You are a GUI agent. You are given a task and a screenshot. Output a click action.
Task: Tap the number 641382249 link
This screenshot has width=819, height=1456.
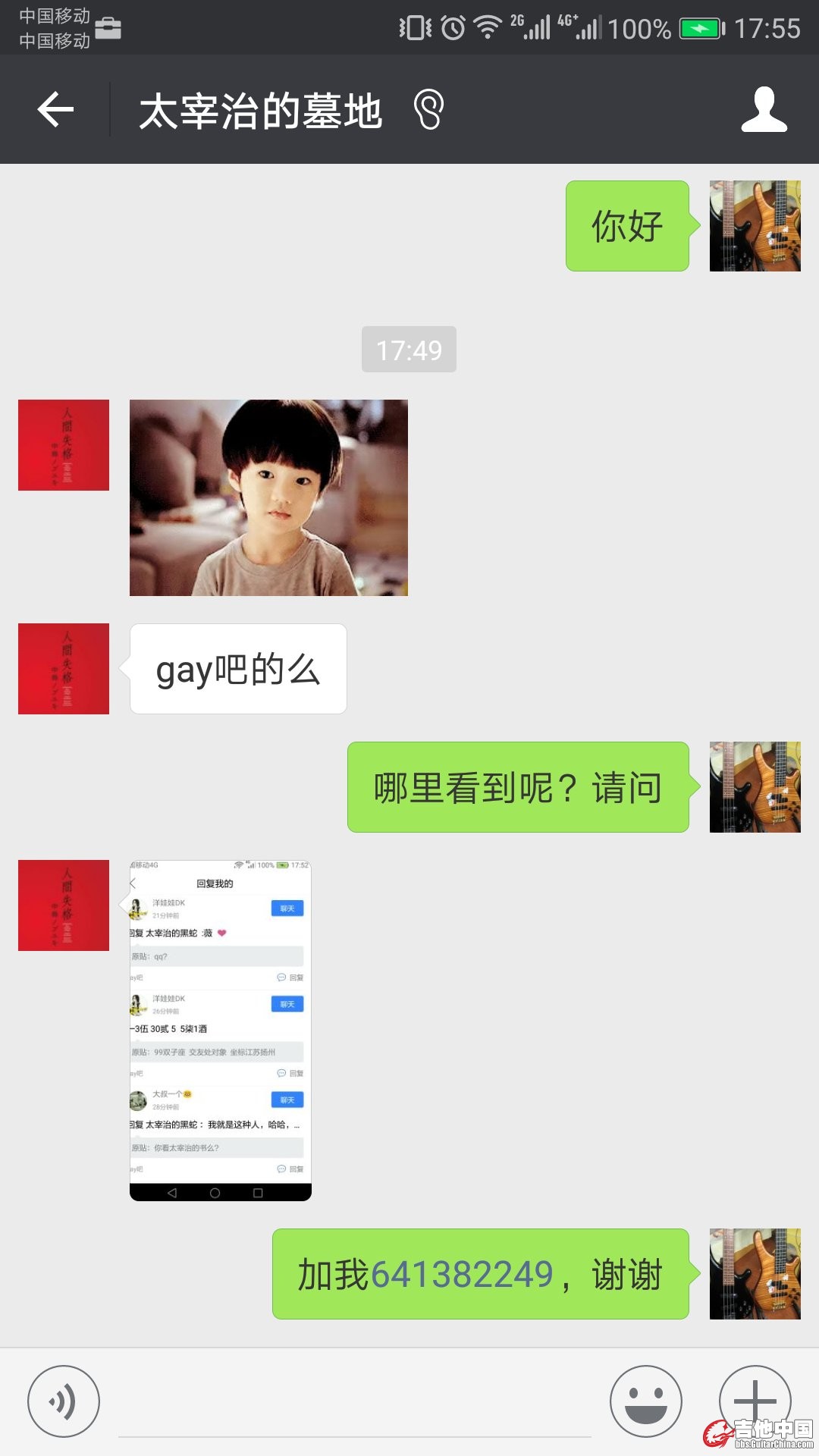[462, 1274]
